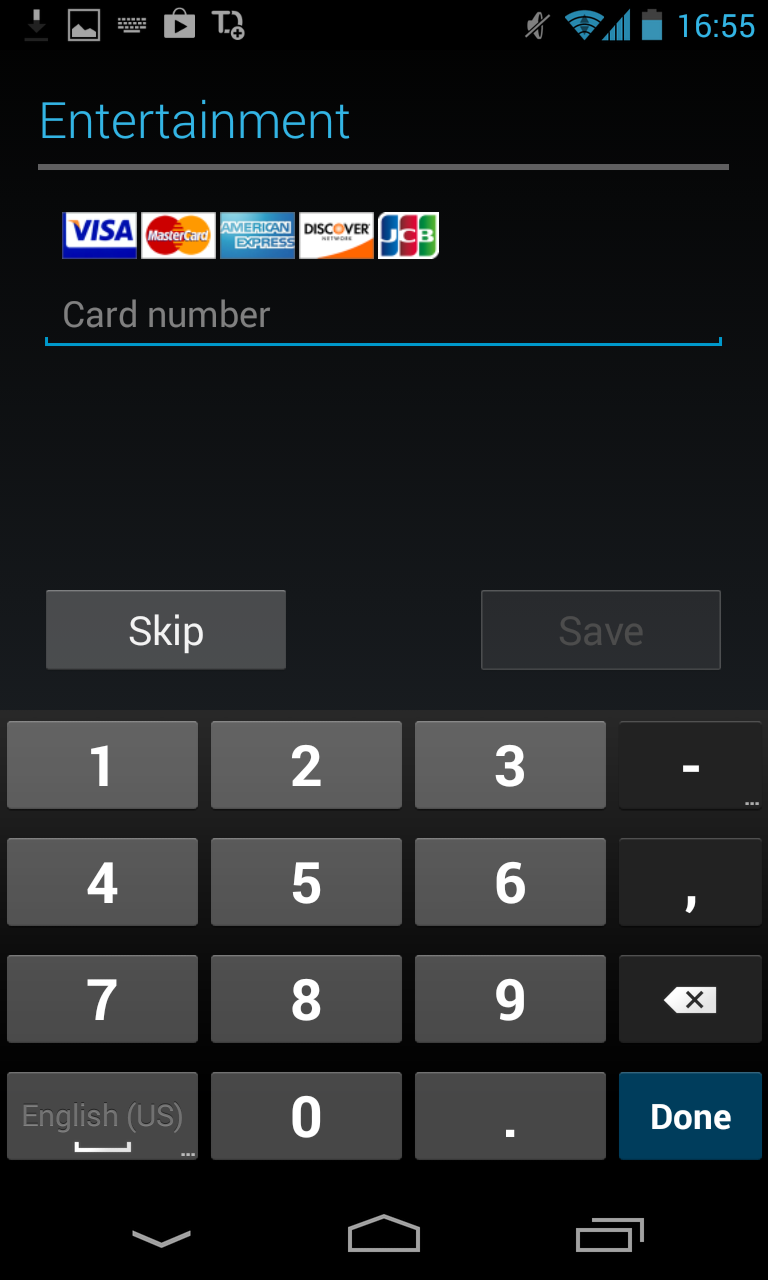Open the recent apps view
This screenshot has width=768, height=1280.
coord(609,1235)
